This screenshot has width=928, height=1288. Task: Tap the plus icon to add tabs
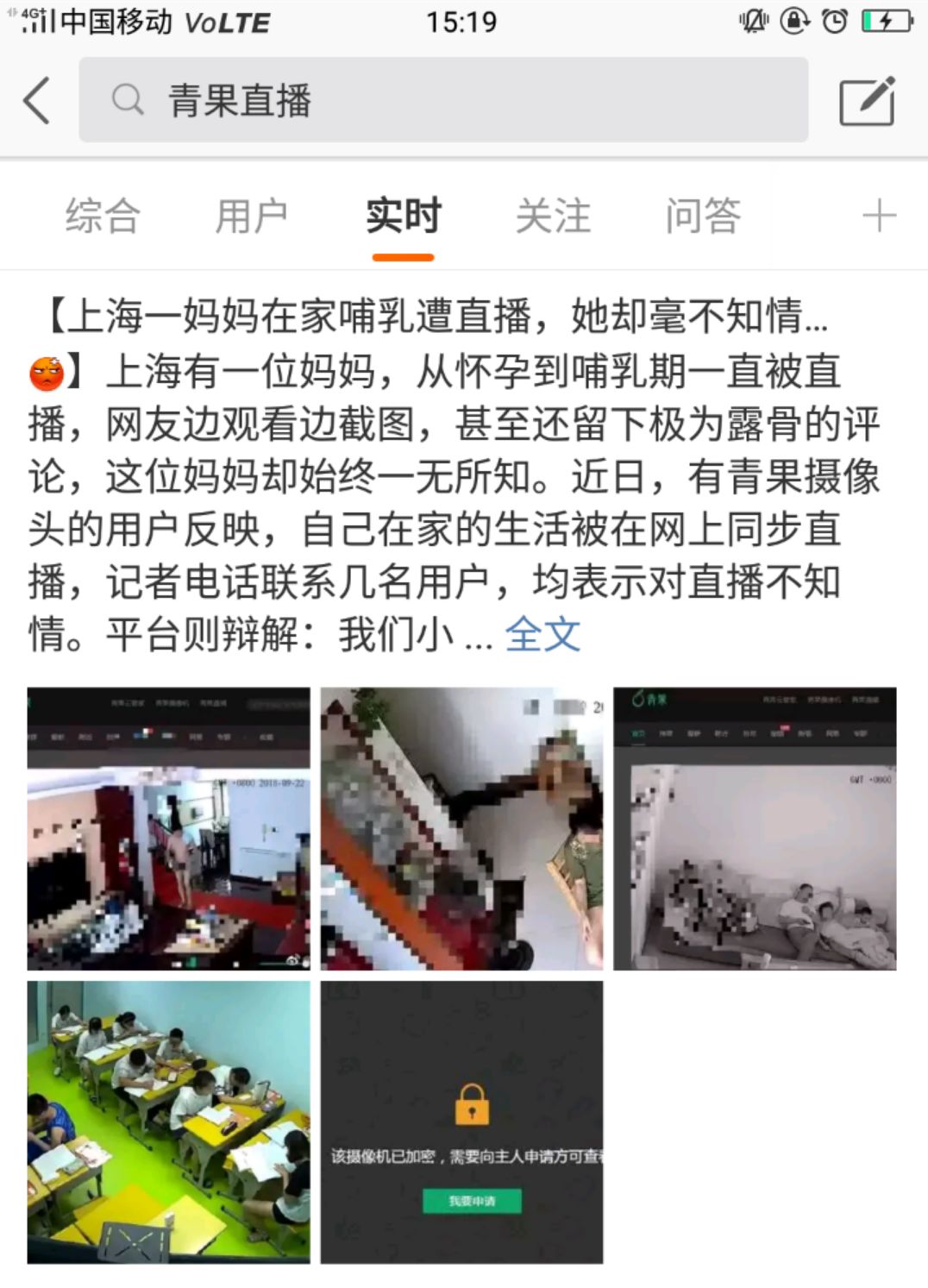point(880,216)
